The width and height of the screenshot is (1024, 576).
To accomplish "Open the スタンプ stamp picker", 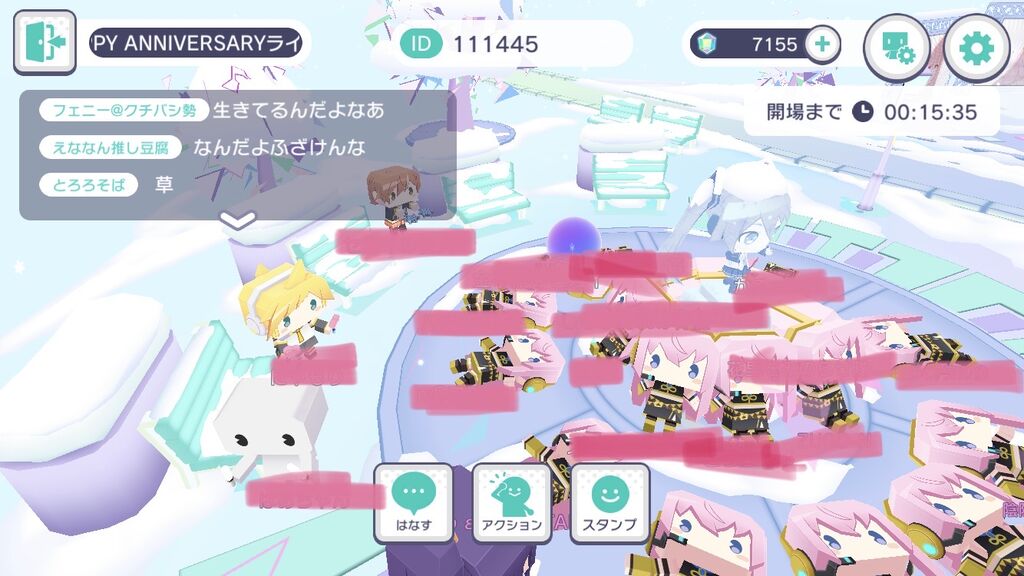I will 610,503.
